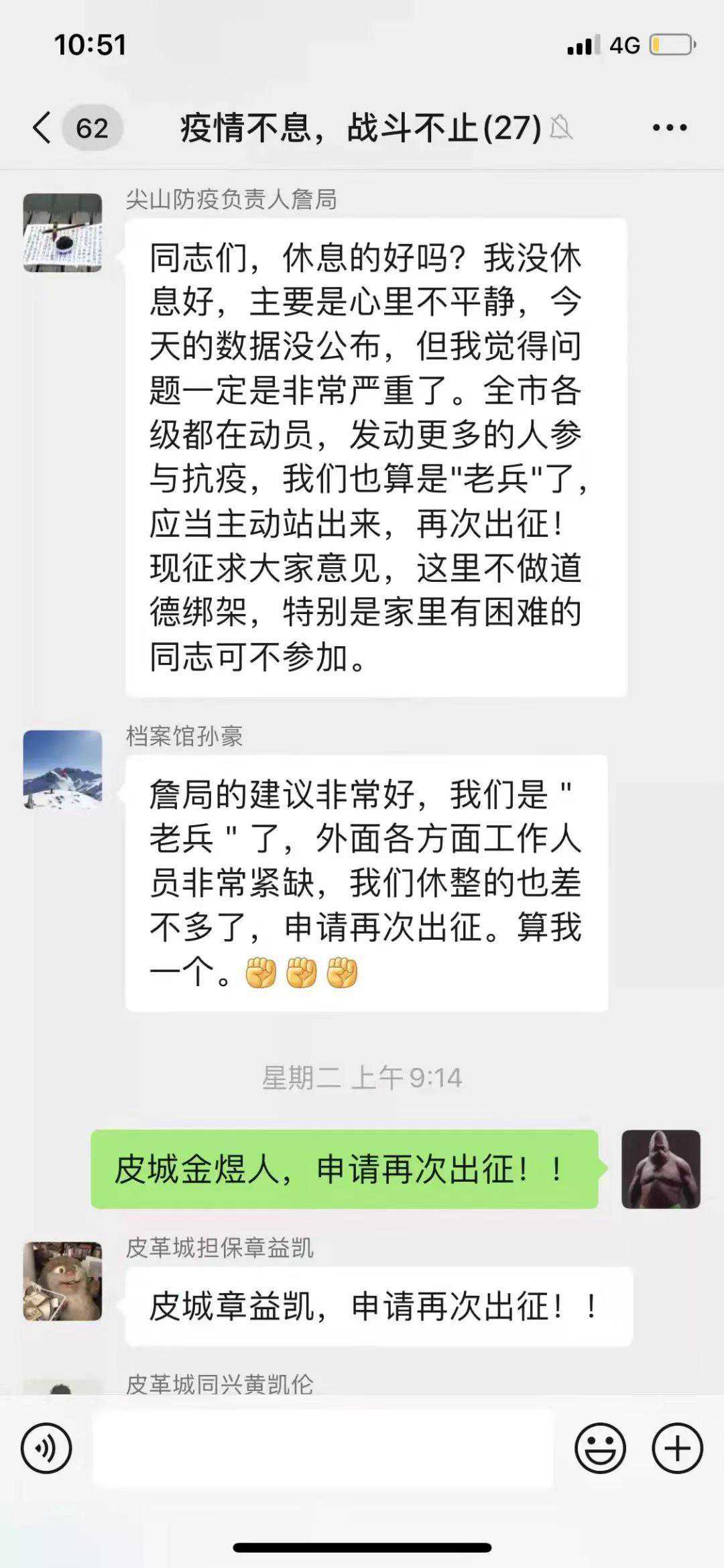The width and height of the screenshot is (724, 1568).
Task: Open my own avatar beside green message
Action: [x=660, y=1170]
